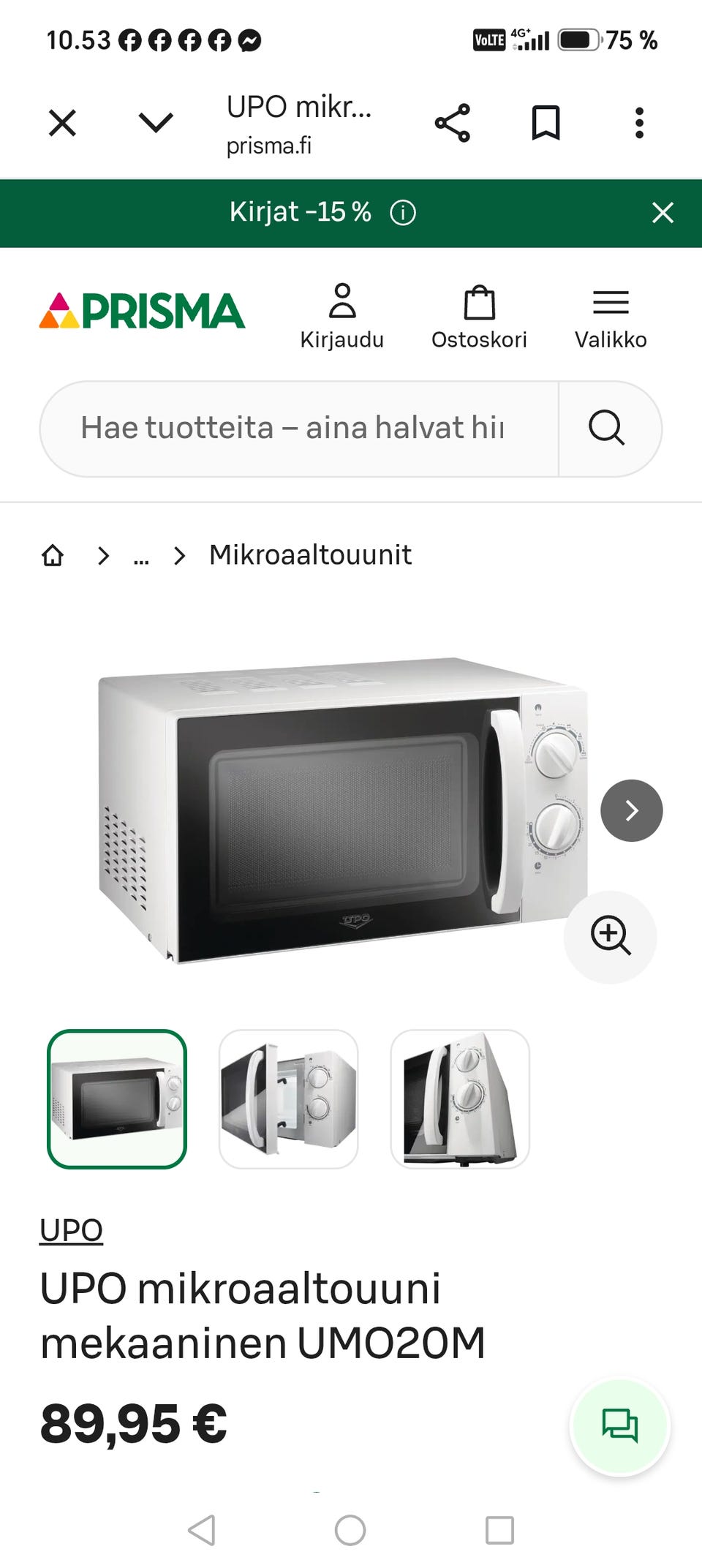702x1568 pixels.
Task: Close the browser tab with the X
Action: click(62, 123)
